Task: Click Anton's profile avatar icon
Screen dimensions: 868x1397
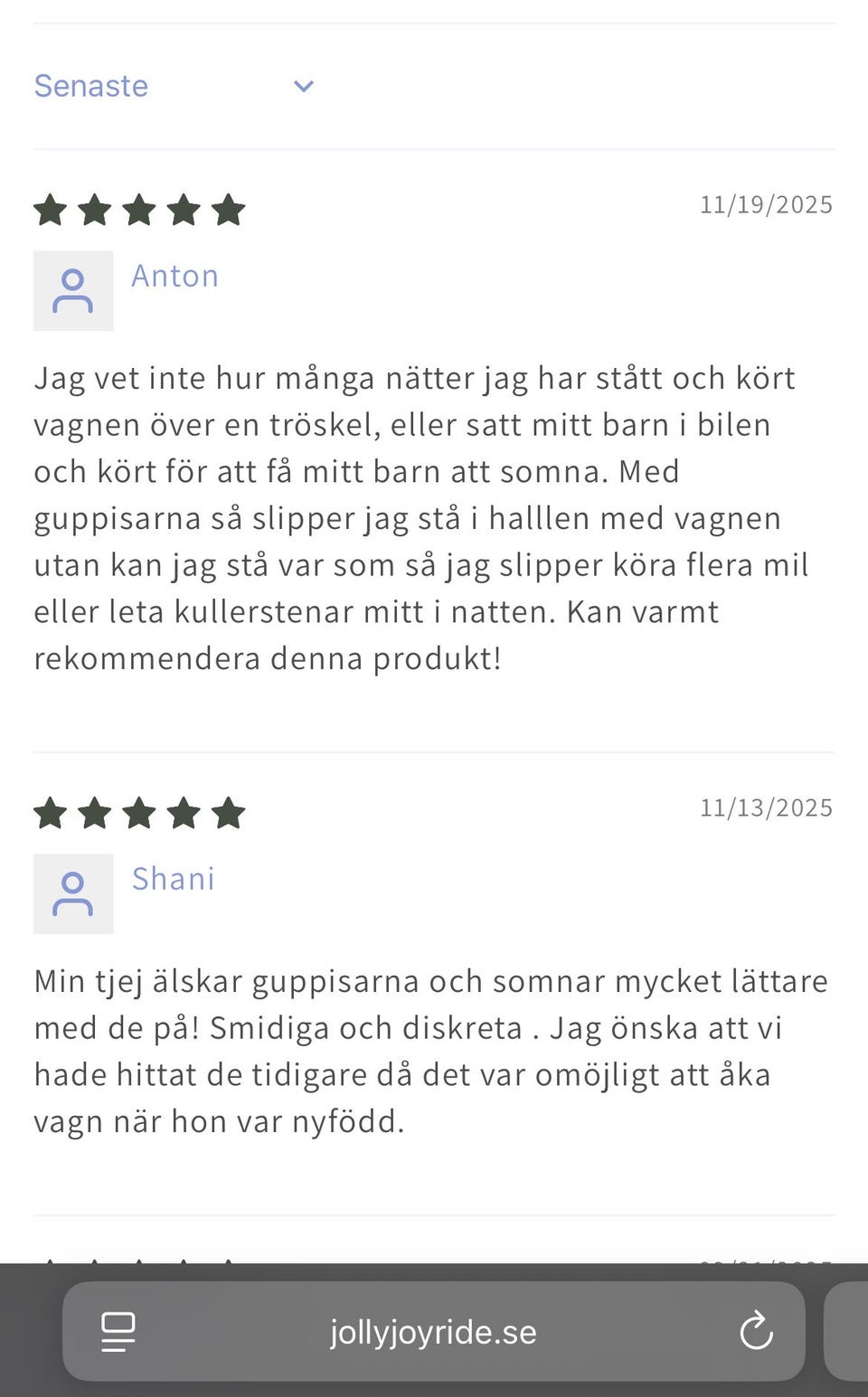Action: (x=73, y=290)
